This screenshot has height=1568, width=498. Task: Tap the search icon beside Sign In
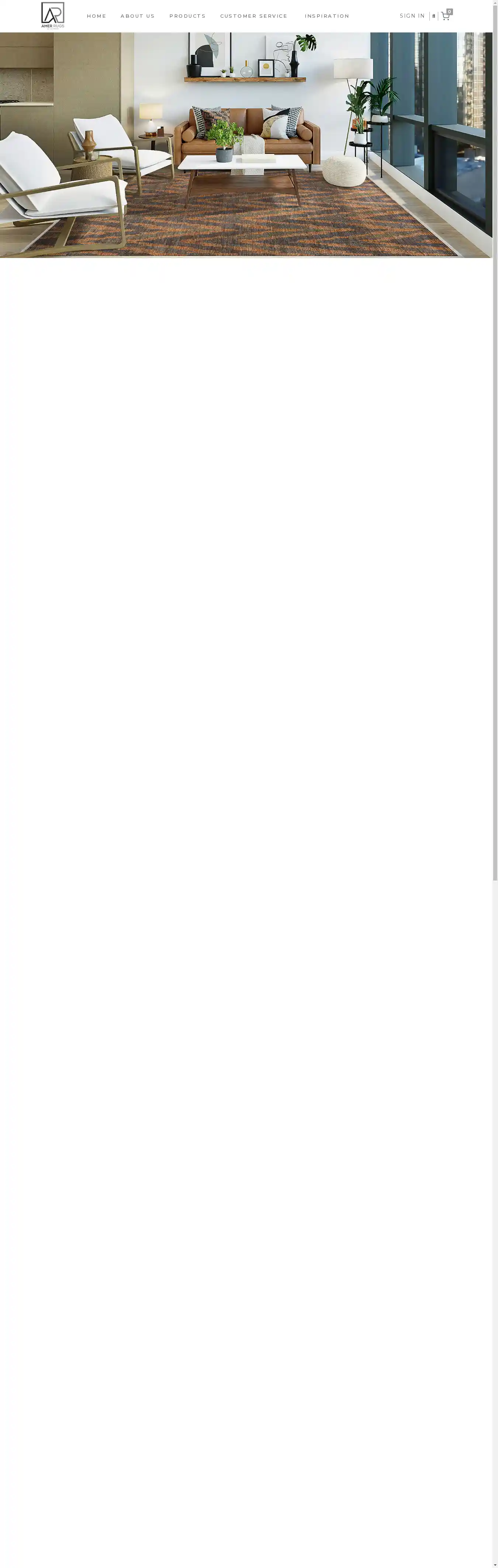pos(433,17)
